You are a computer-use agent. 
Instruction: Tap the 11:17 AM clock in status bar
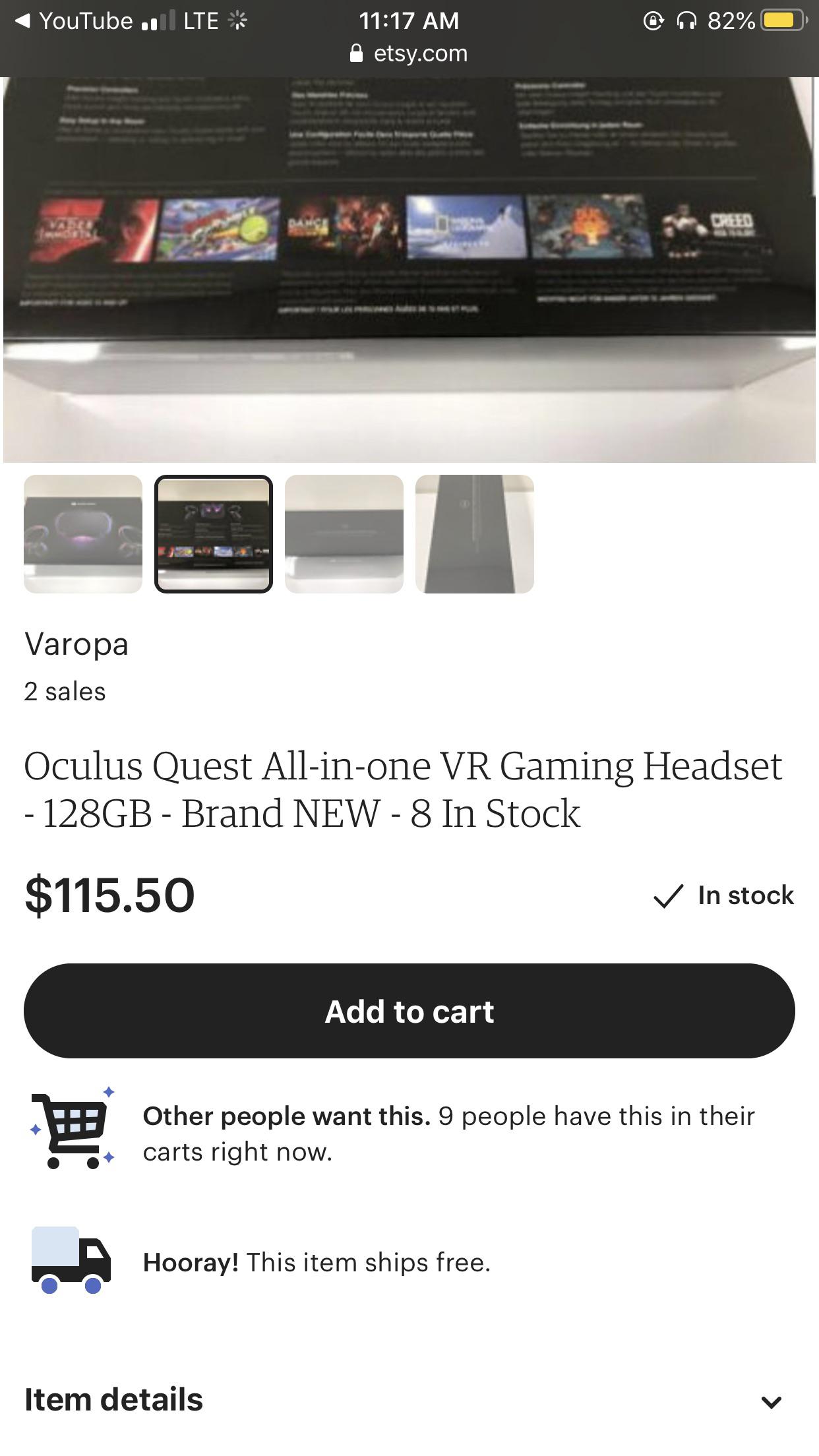click(x=409, y=20)
